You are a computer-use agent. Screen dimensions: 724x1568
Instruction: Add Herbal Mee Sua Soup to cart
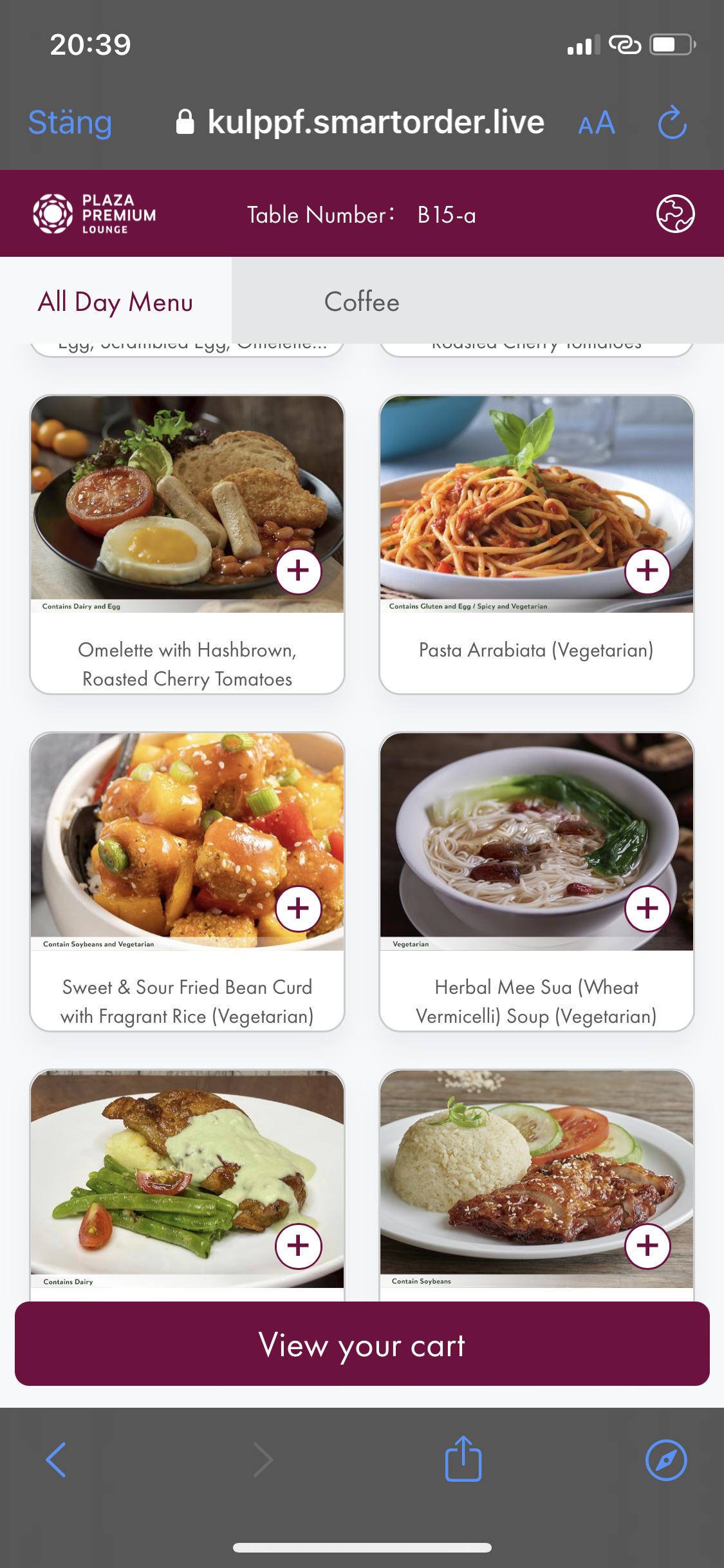point(647,908)
